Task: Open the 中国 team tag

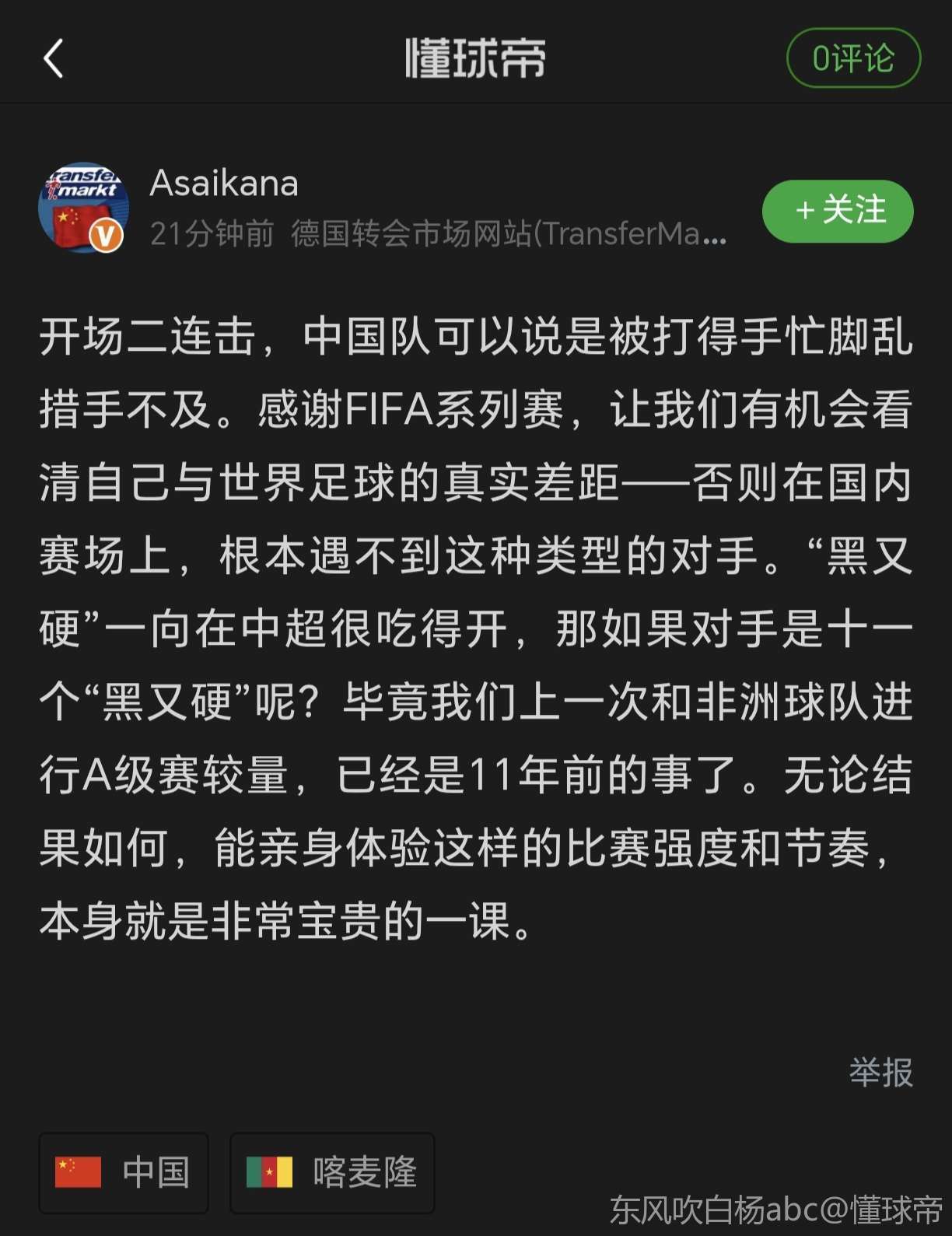Action: tap(124, 1172)
